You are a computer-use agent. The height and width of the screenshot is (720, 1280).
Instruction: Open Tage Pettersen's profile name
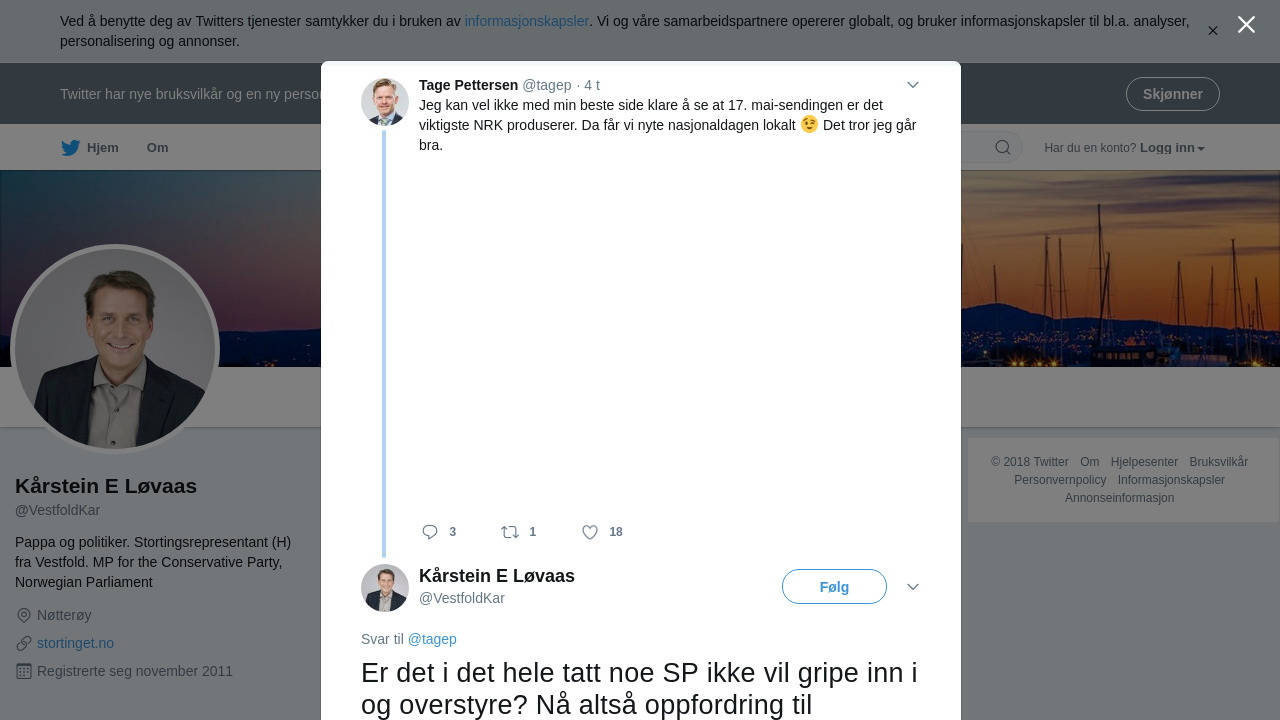pyautogui.click(x=468, y=85)
